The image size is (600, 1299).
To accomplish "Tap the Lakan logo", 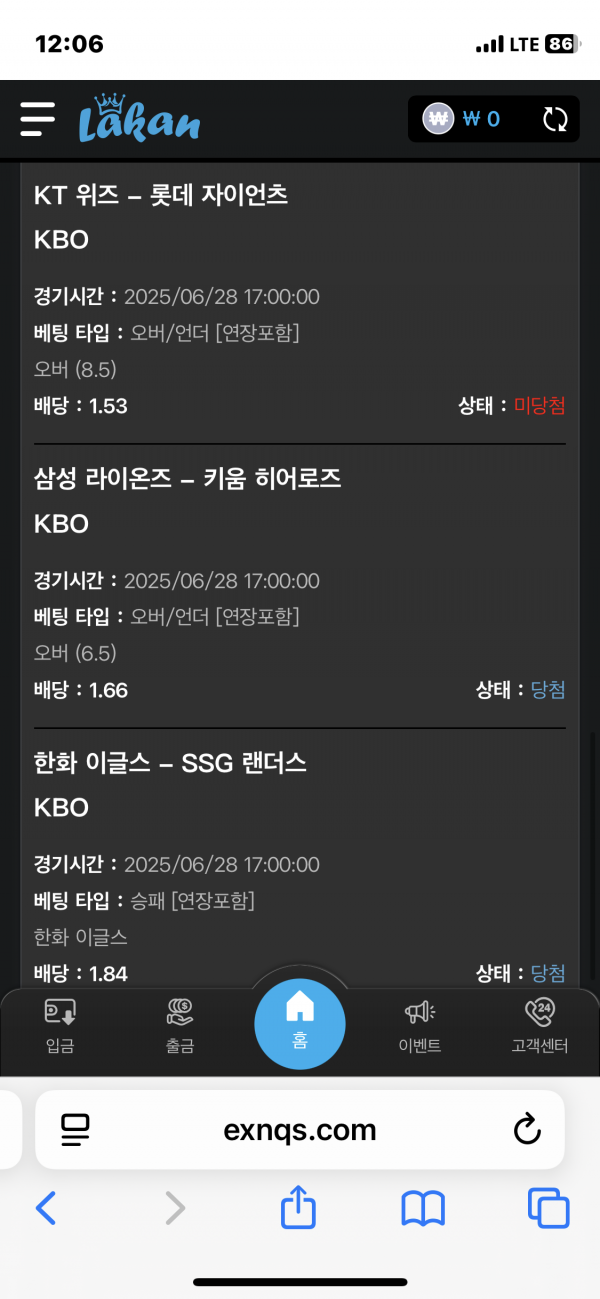I will [x=140, y=119].
